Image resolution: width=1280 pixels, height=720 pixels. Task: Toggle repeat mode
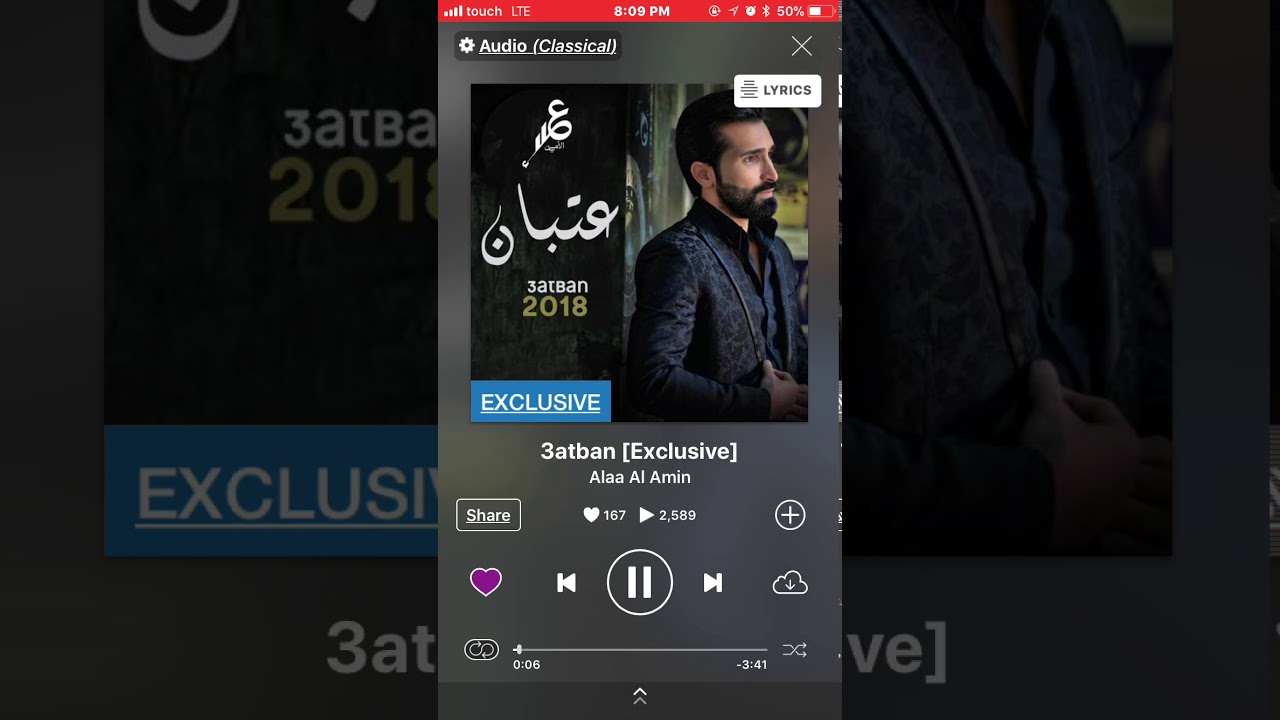coord(481,650)
